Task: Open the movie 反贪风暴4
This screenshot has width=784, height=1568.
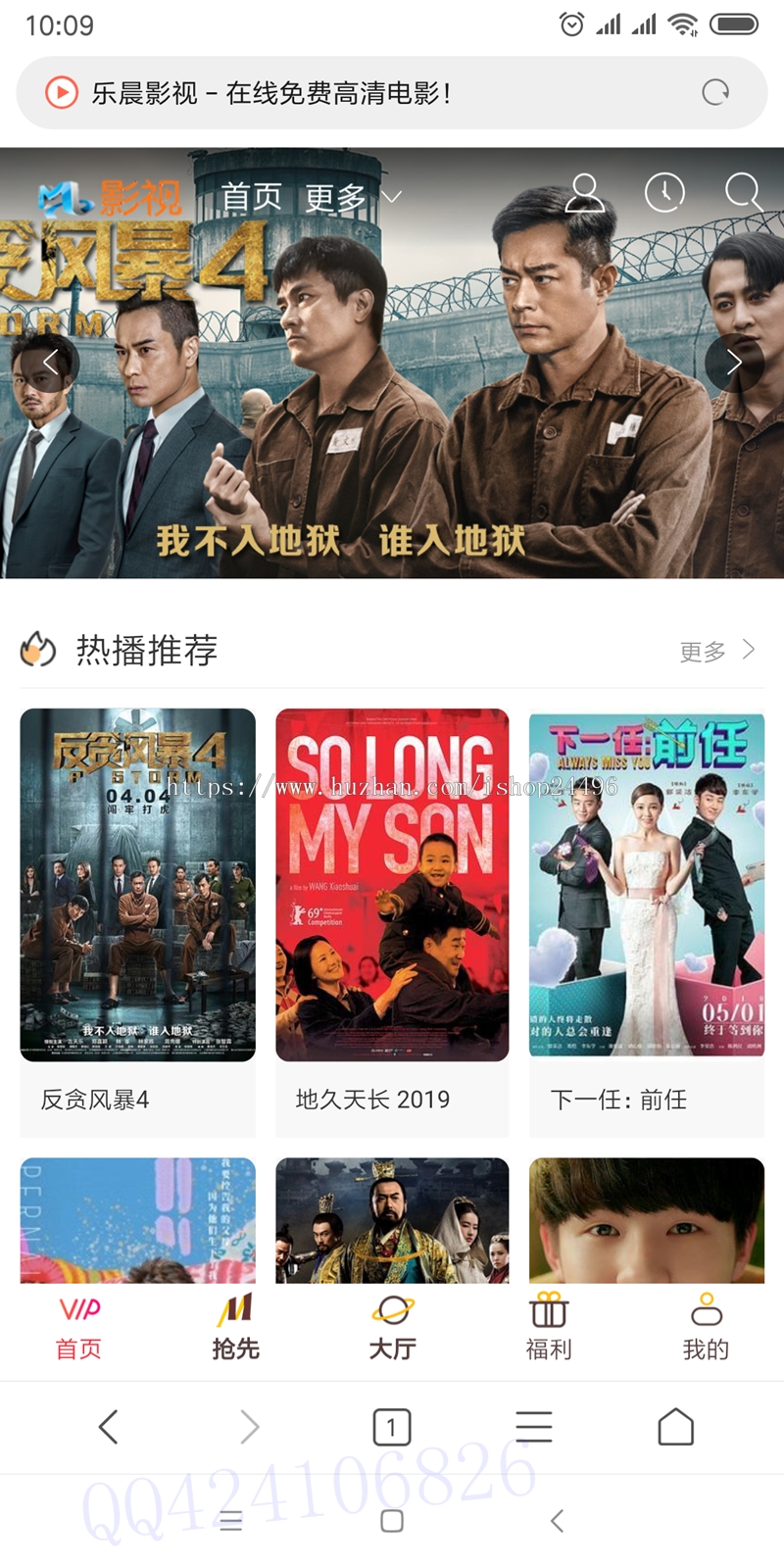Action: click(137, 921)
